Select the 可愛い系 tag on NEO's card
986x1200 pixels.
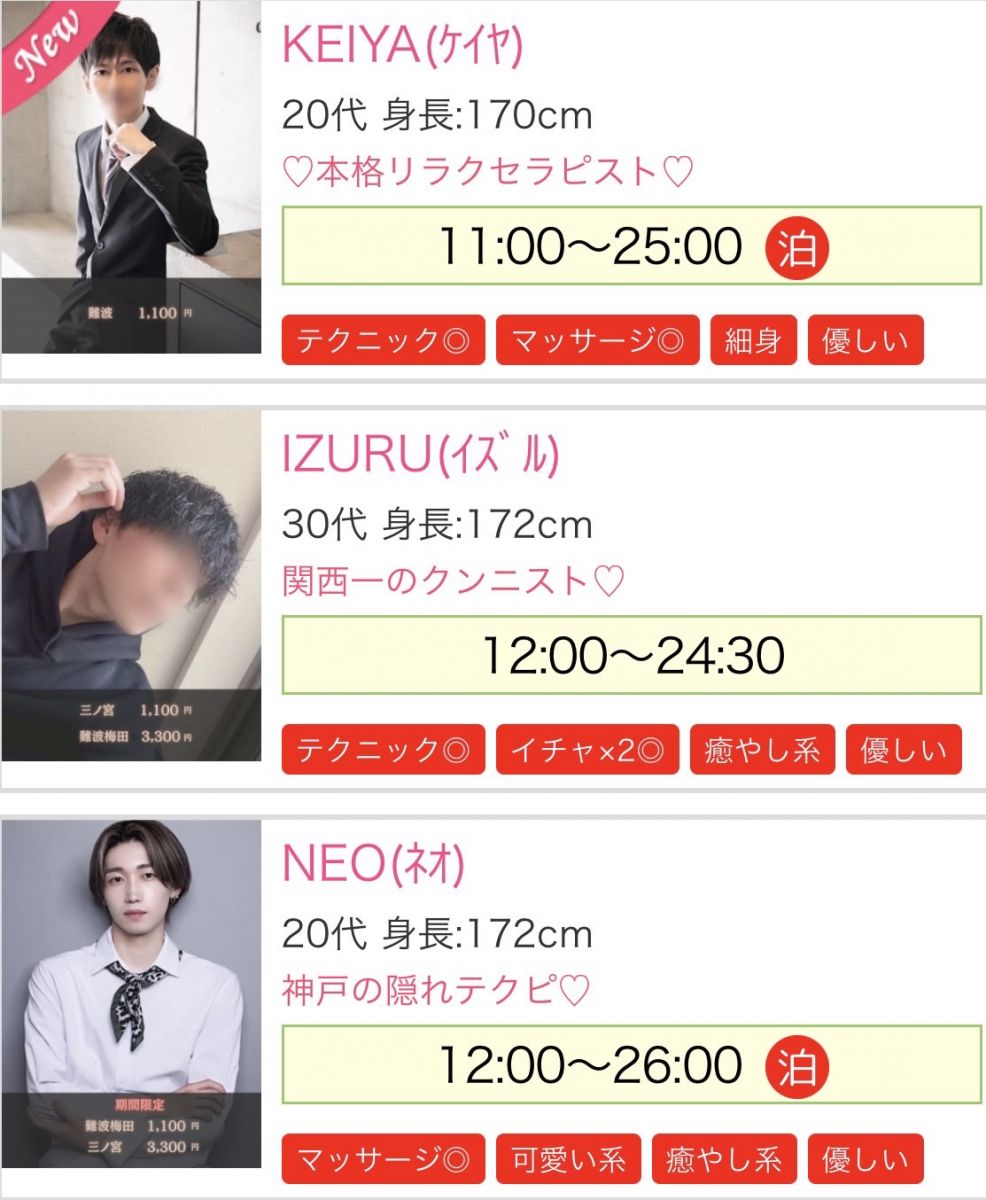tap(568, 1160)
